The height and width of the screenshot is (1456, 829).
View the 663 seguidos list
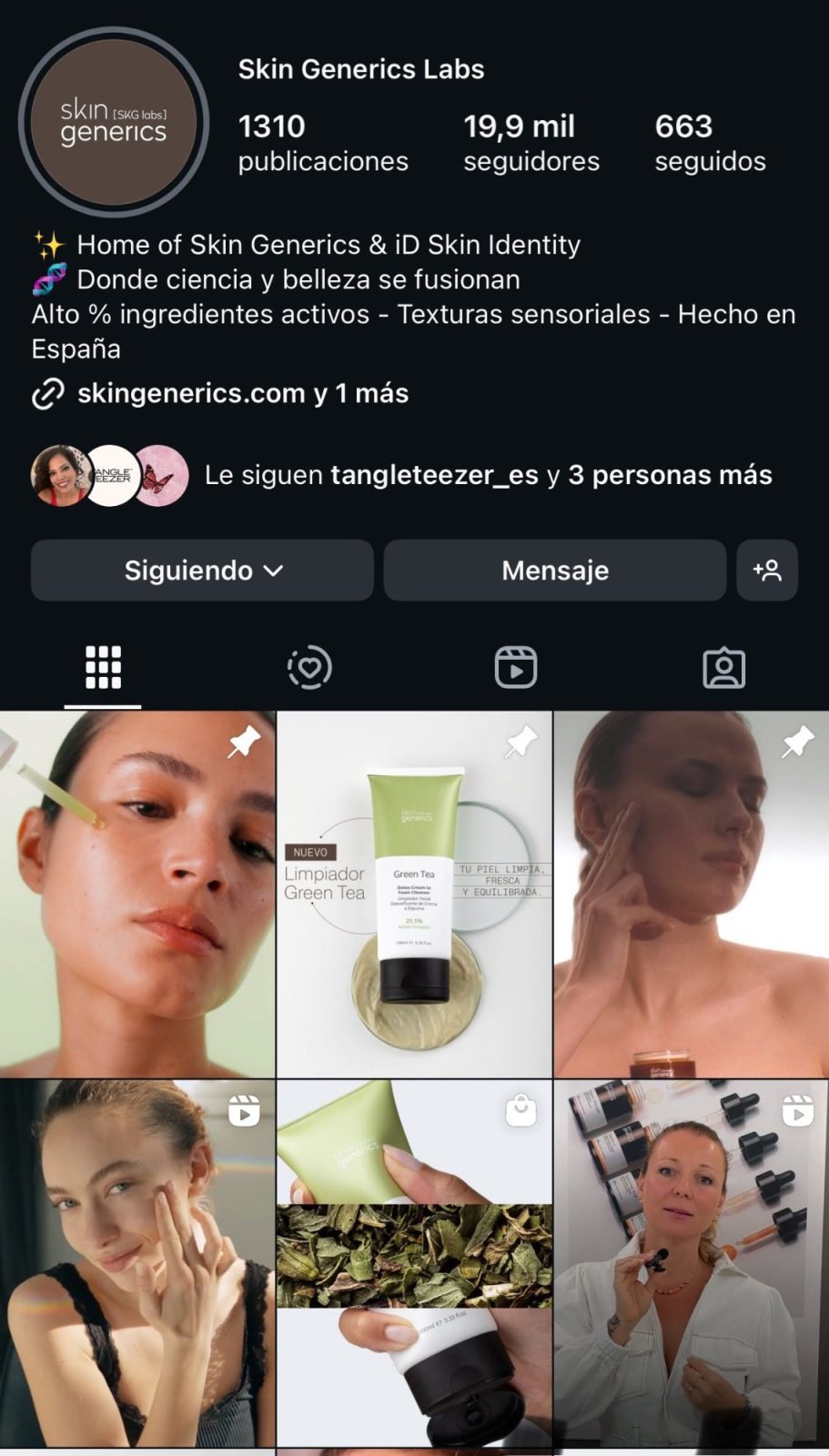(710, 143)
